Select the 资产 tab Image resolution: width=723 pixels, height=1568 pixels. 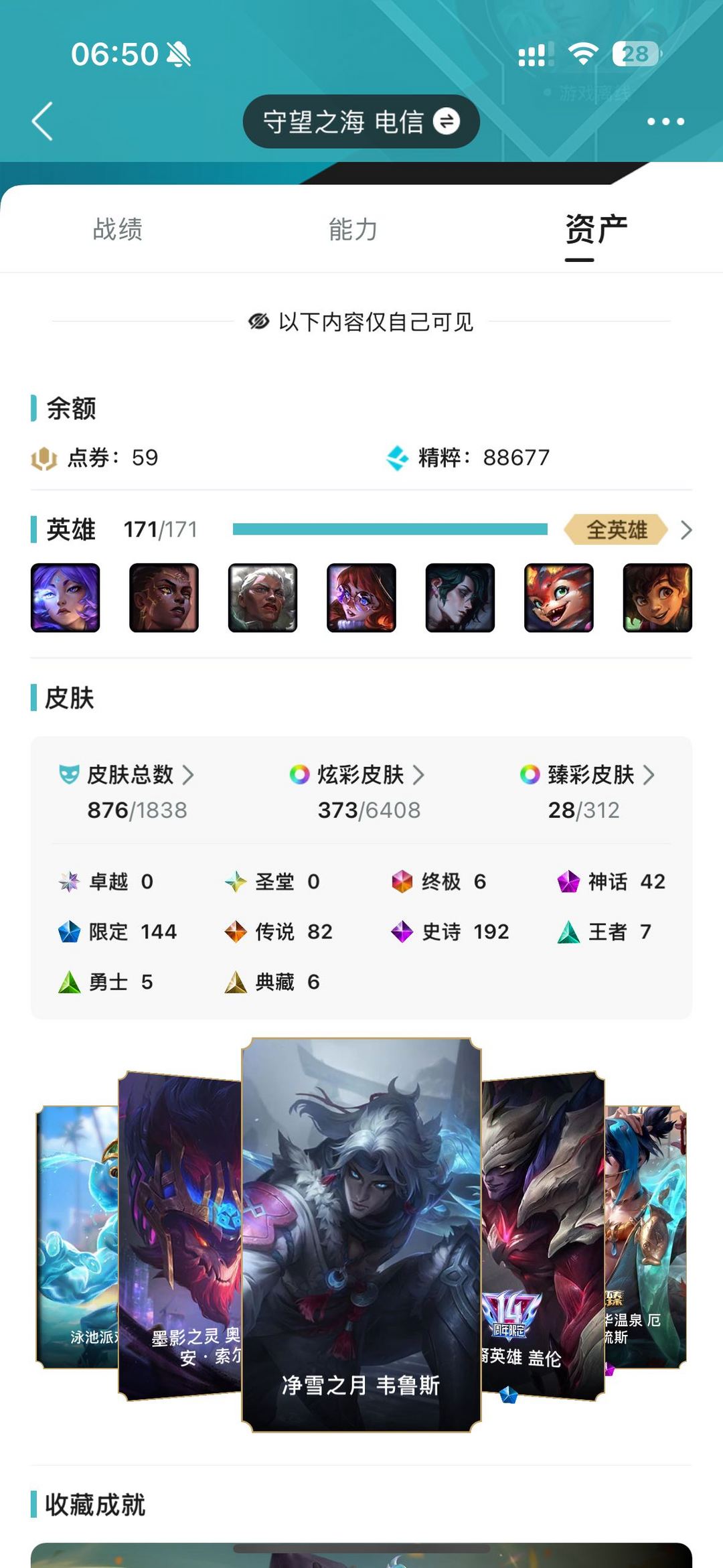point(596,230)
